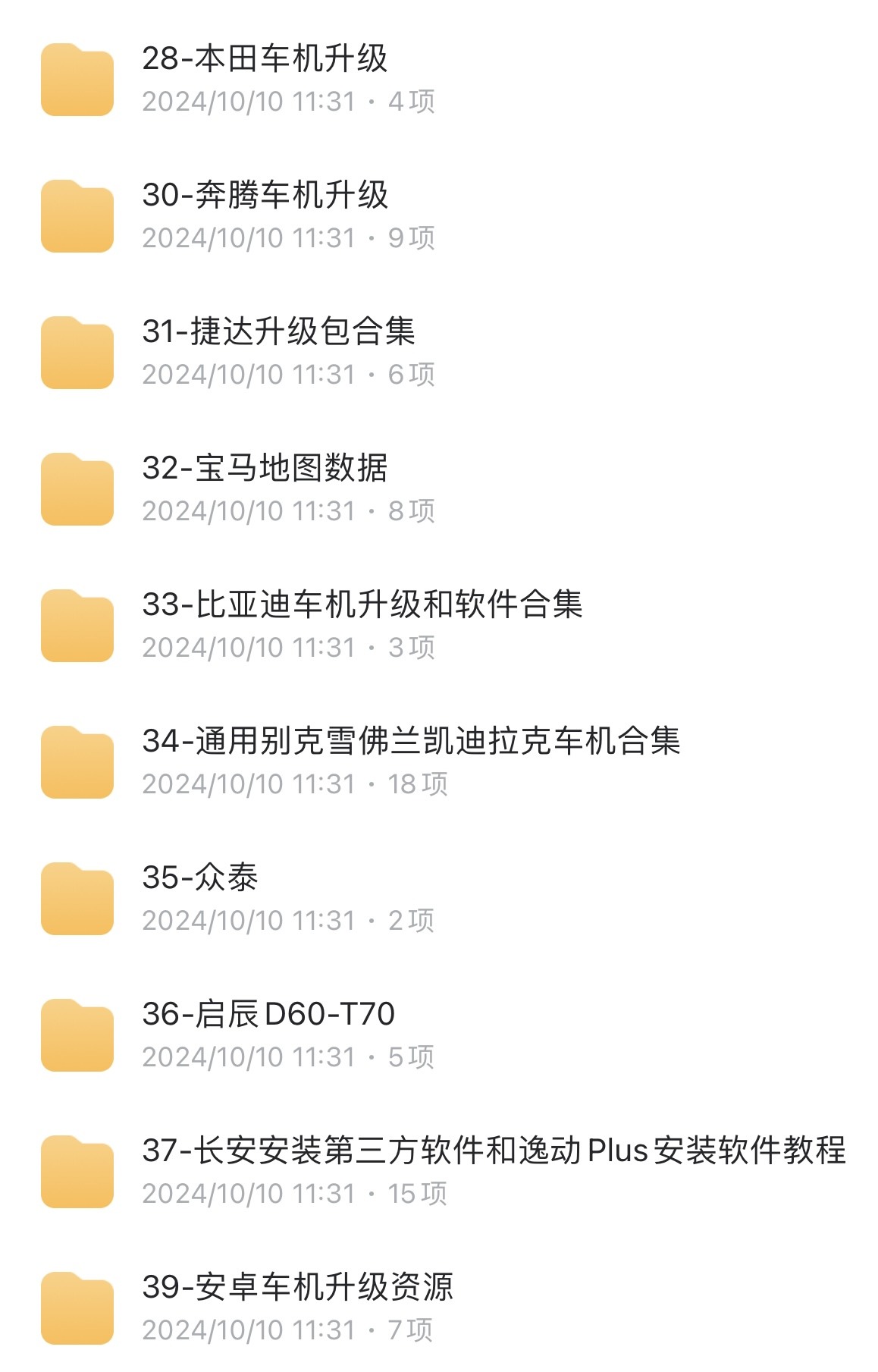
Task: Select the folder name 35-众泰
Action: (201, 877)
